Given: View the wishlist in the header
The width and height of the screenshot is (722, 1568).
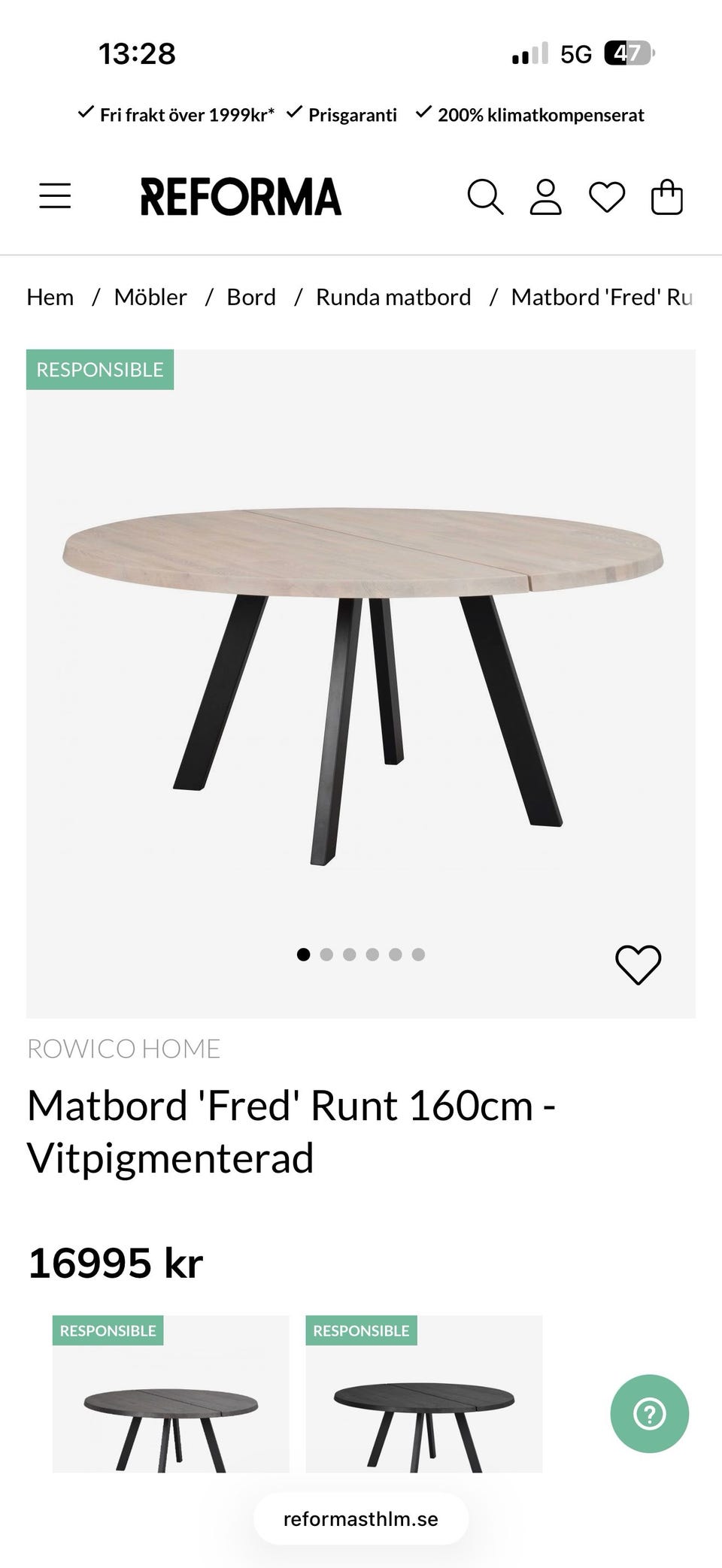Looking at the screenshot, I should coord(606,198).
